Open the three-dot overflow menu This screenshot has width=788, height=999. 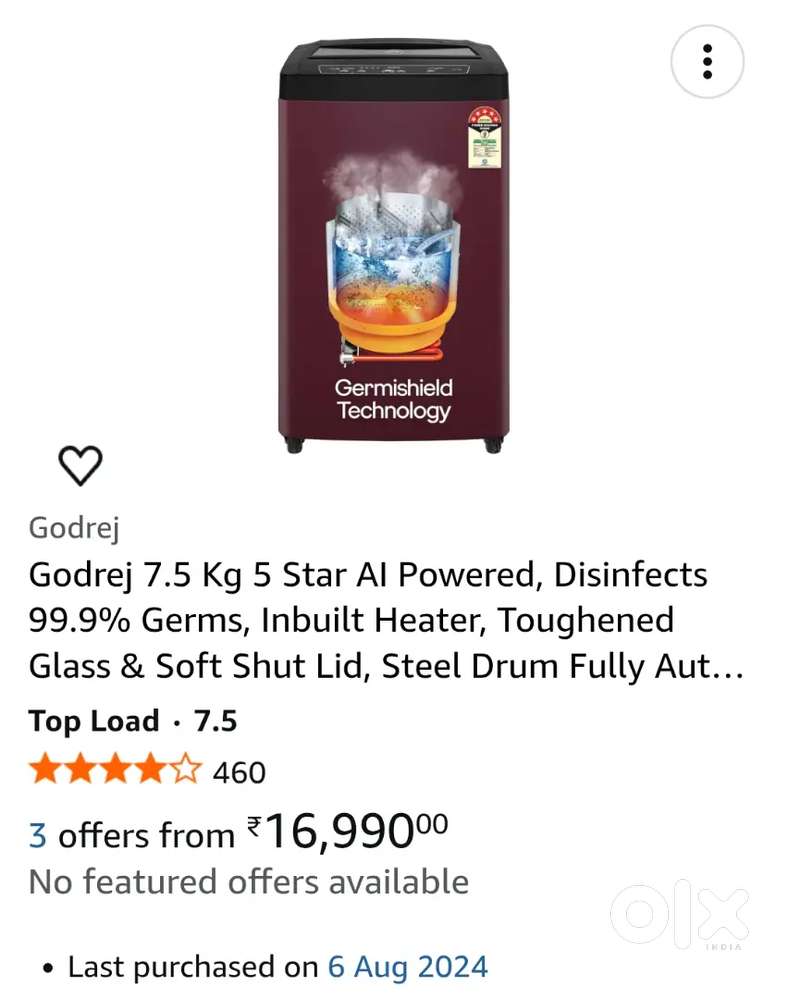707,62
